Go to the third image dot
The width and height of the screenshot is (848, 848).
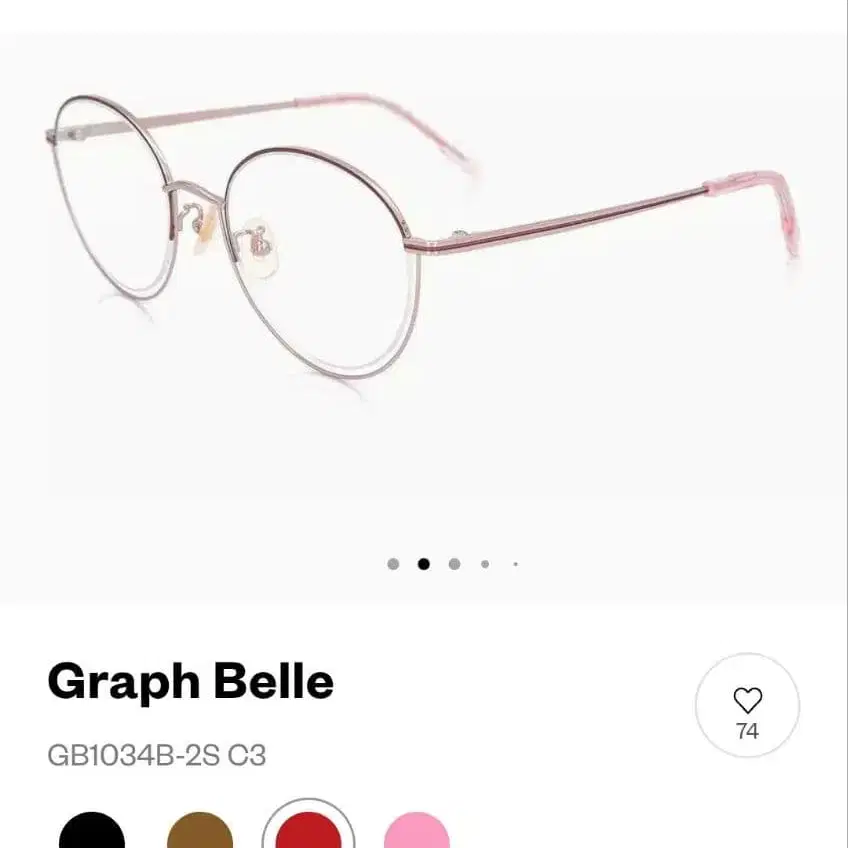(454, 564)
